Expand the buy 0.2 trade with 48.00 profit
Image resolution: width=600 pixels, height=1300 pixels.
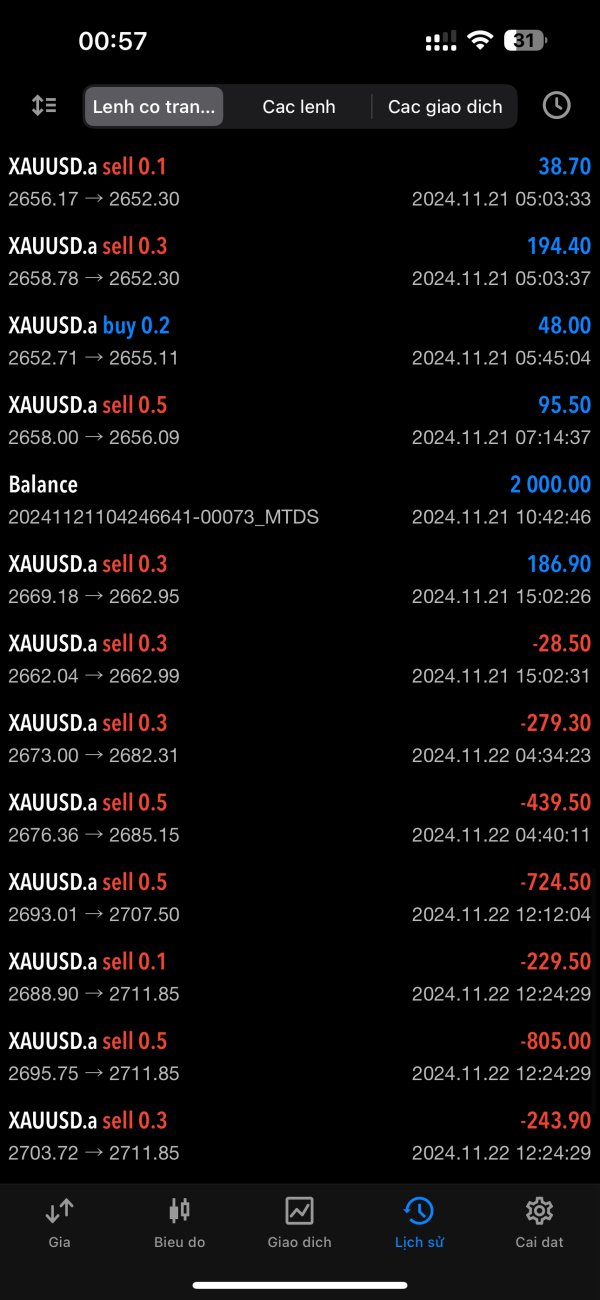[300, 341]
